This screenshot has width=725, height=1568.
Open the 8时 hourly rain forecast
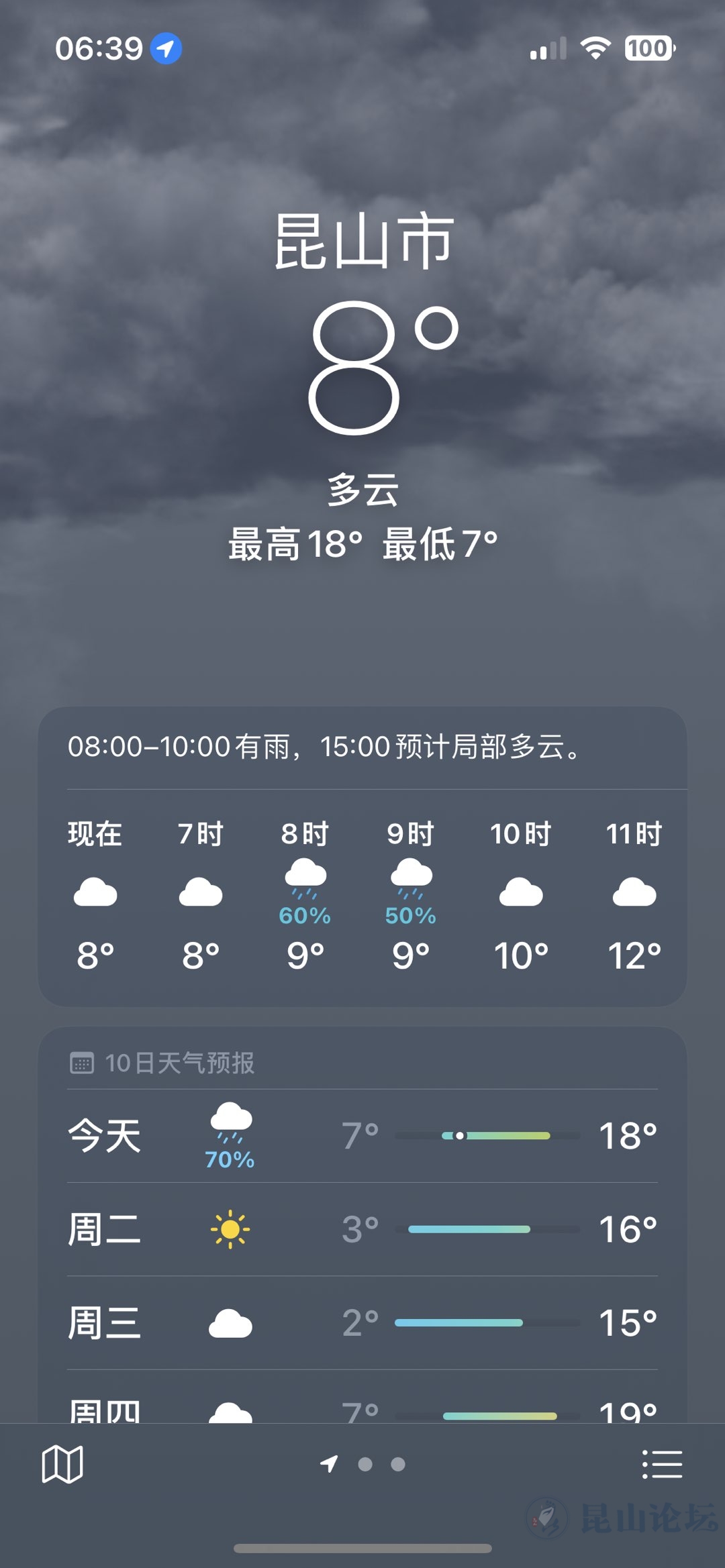tap(305, 896)
